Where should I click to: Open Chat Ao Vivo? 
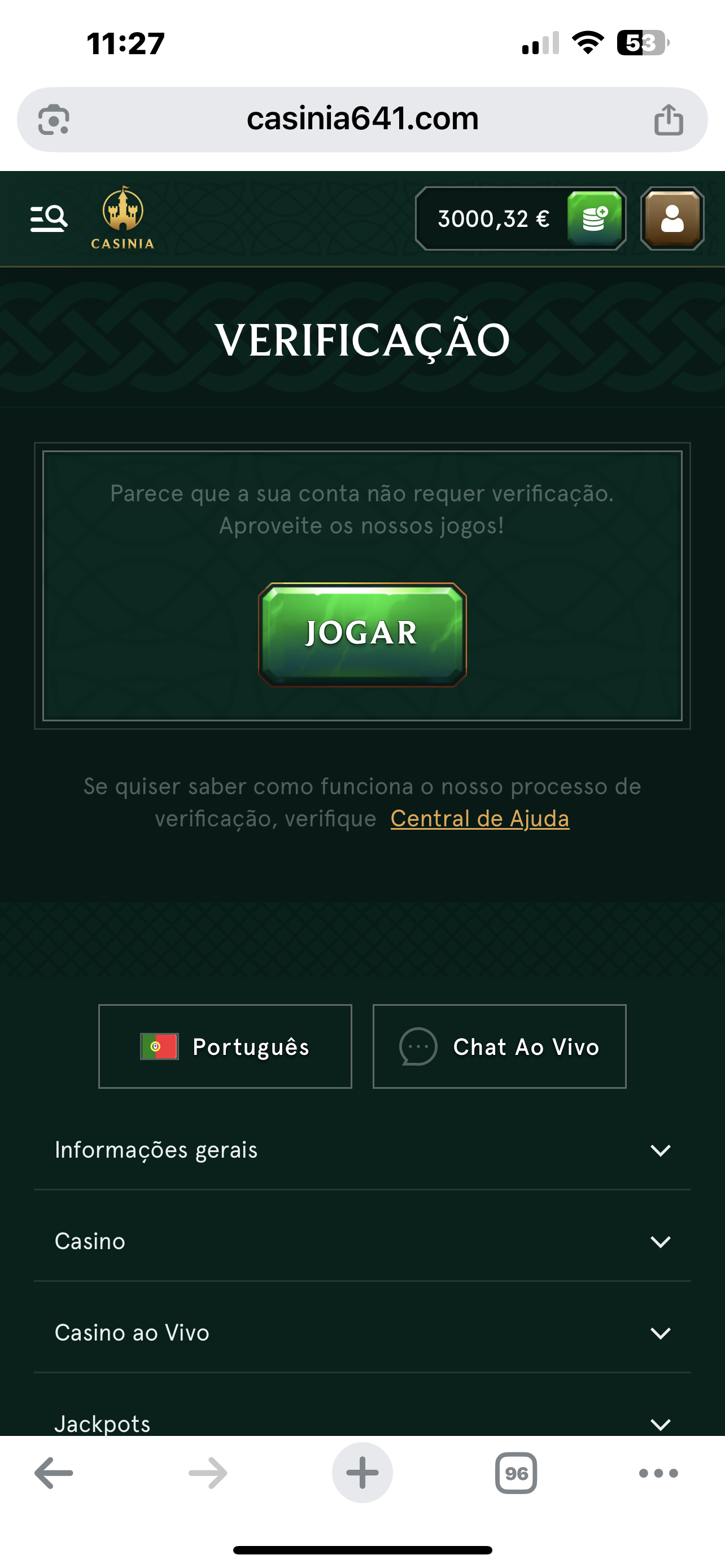pyautogui.click(x=499, y=1046)
